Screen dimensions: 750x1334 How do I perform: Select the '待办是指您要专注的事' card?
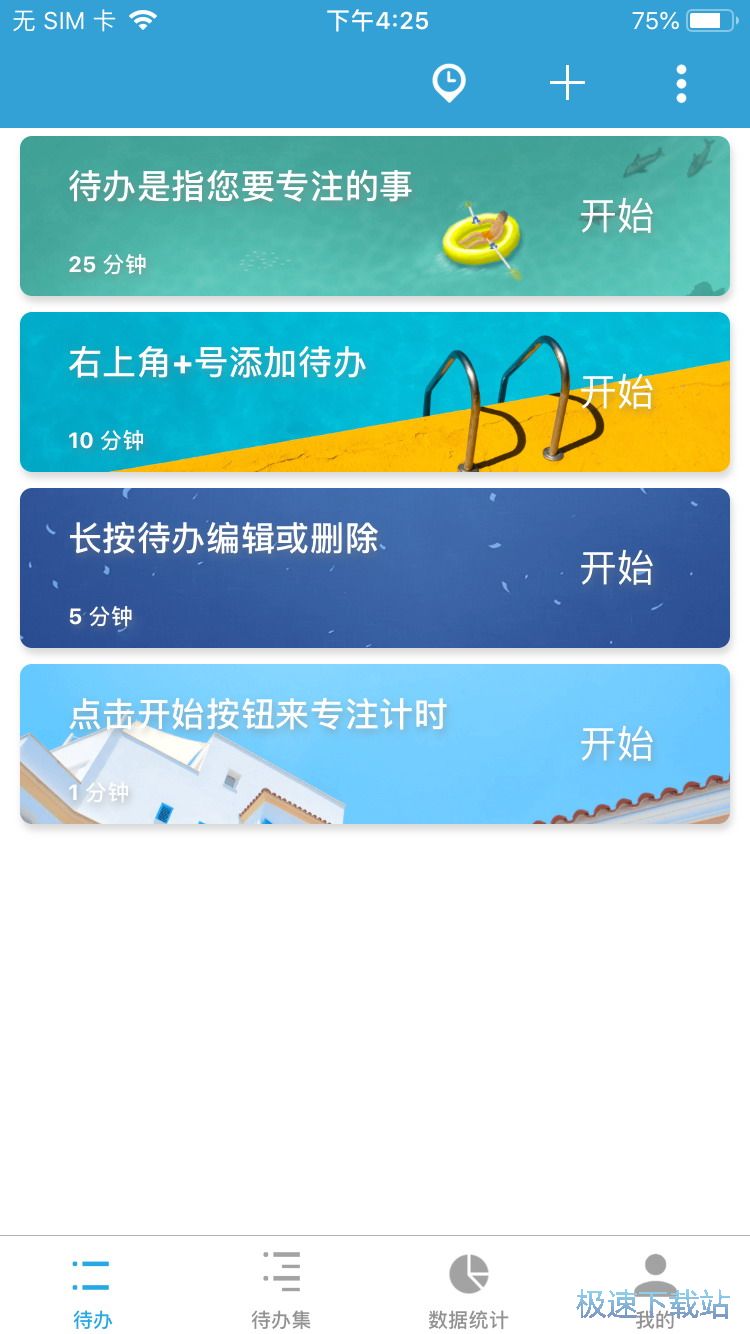point(300,216)
